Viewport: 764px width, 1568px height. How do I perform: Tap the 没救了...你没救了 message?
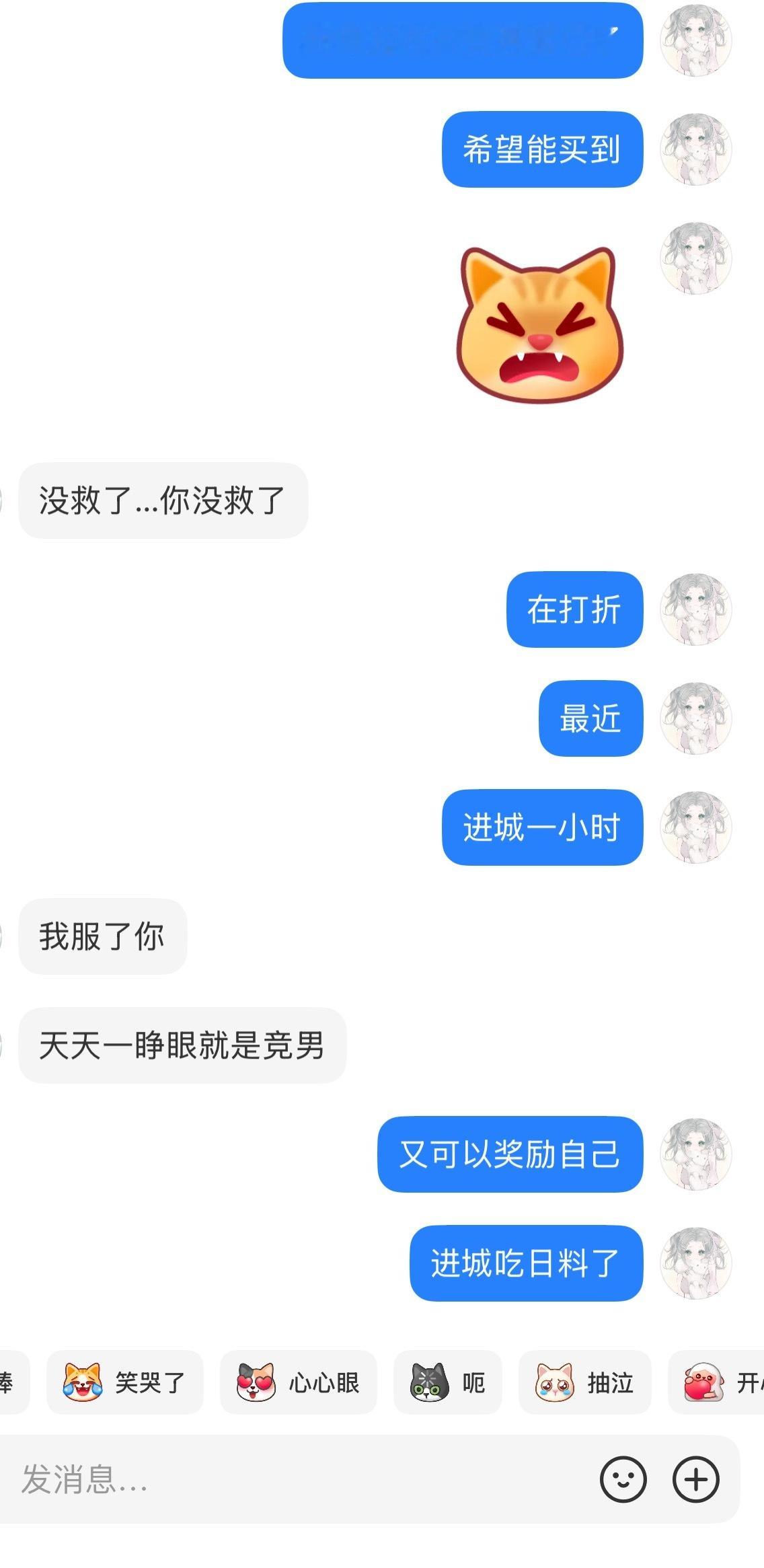pyautogui.click(x=165, y=500)
